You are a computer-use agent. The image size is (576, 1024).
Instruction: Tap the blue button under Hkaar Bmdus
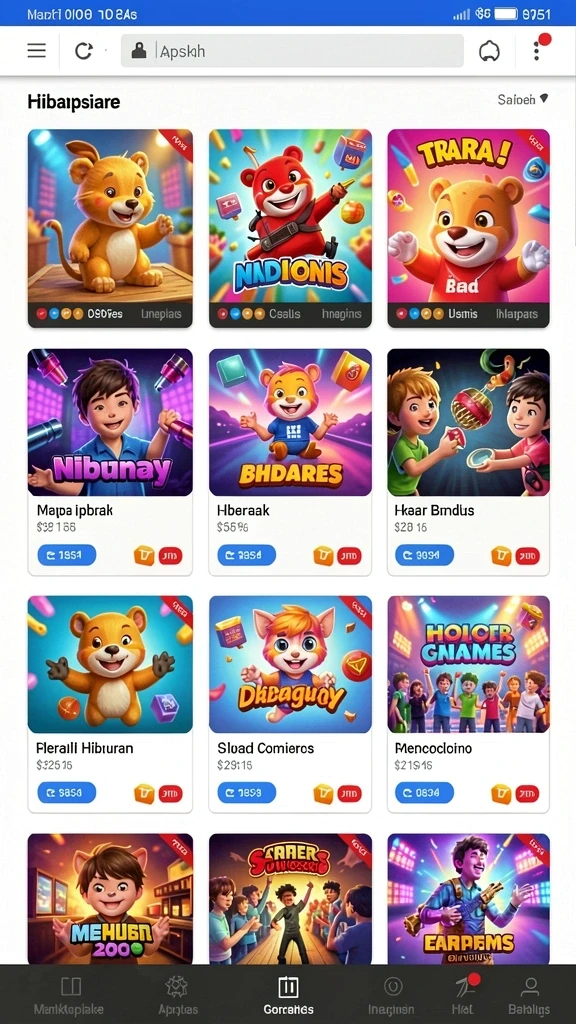pos(424,555)
